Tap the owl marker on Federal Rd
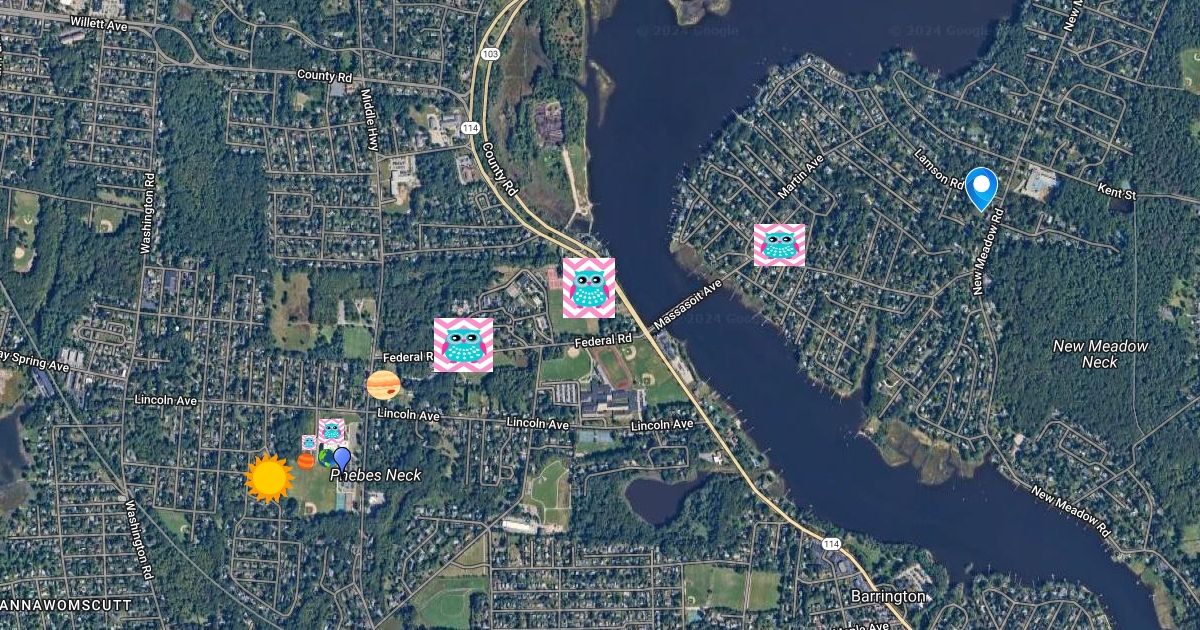The image size is (1200, 630). coord(463,345)
